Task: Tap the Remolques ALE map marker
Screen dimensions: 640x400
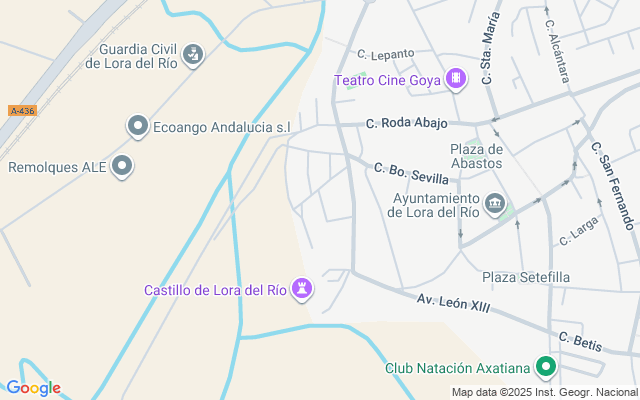Action: (122, 167)
